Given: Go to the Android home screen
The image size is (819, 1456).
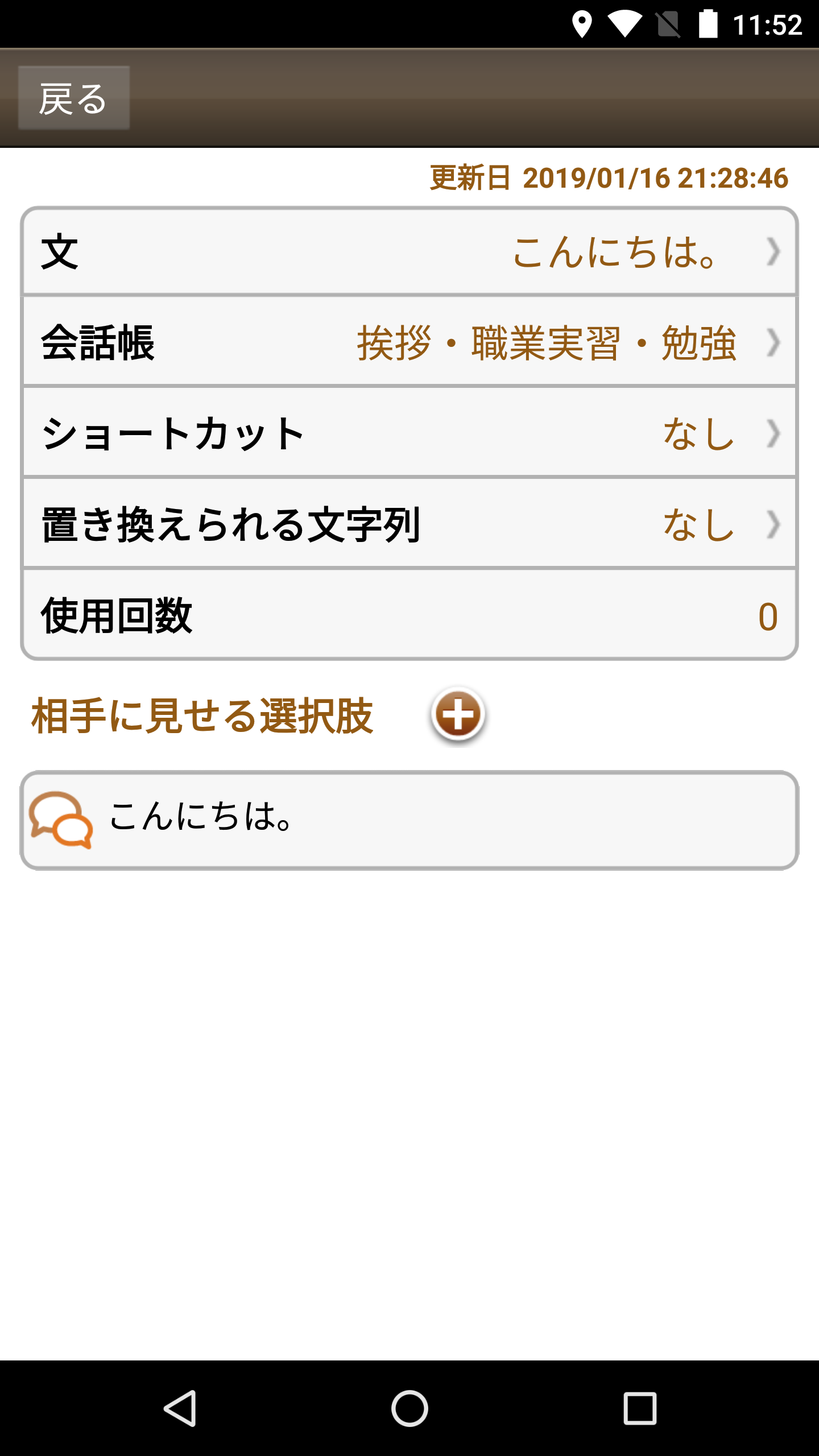Looking at the screenshot, I should click(409, 1408).
